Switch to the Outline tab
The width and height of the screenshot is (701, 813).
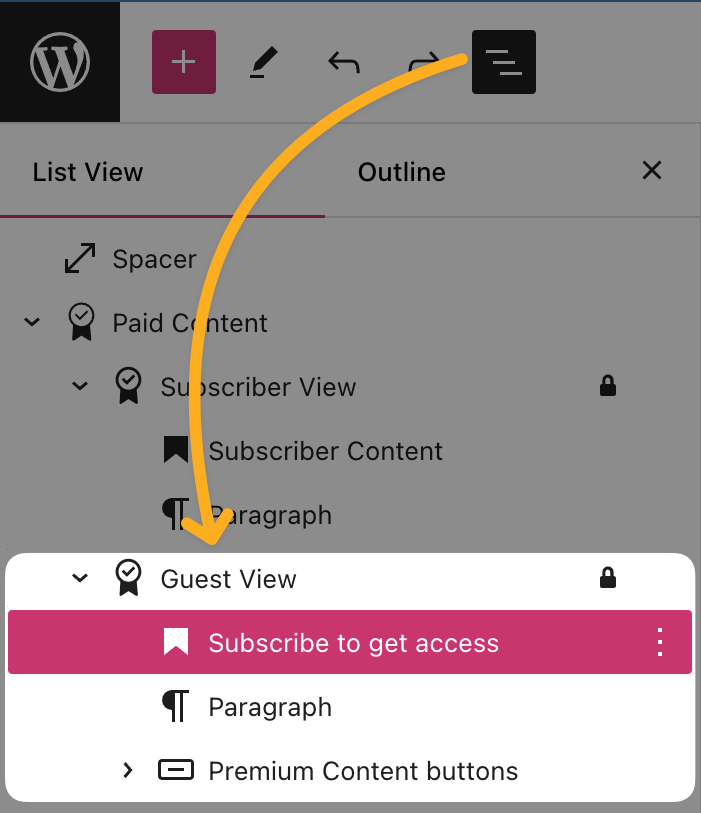401,172
